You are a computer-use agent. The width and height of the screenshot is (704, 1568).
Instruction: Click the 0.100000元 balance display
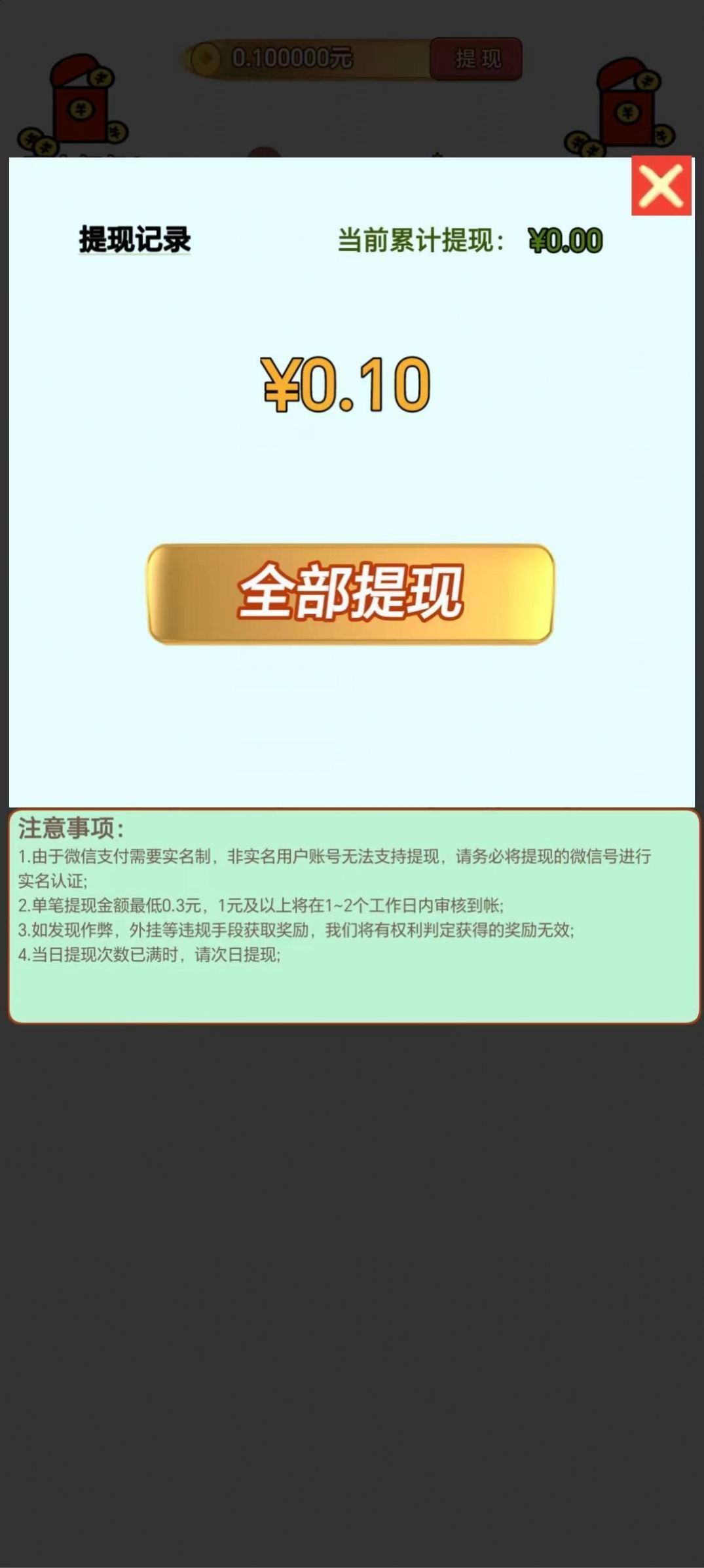(x=295, y=58)
